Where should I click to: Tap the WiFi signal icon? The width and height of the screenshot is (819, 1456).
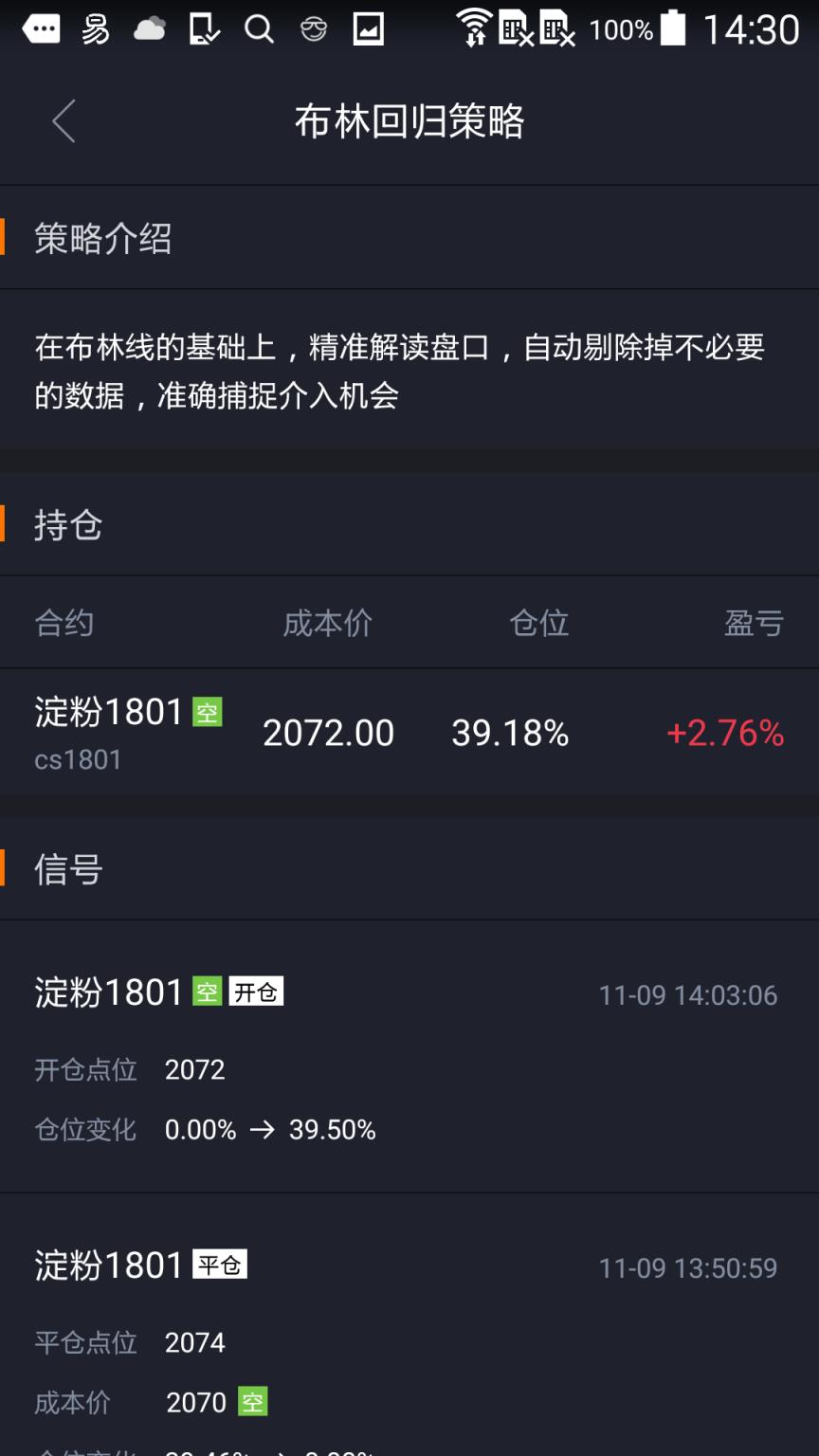pos(474,28)
